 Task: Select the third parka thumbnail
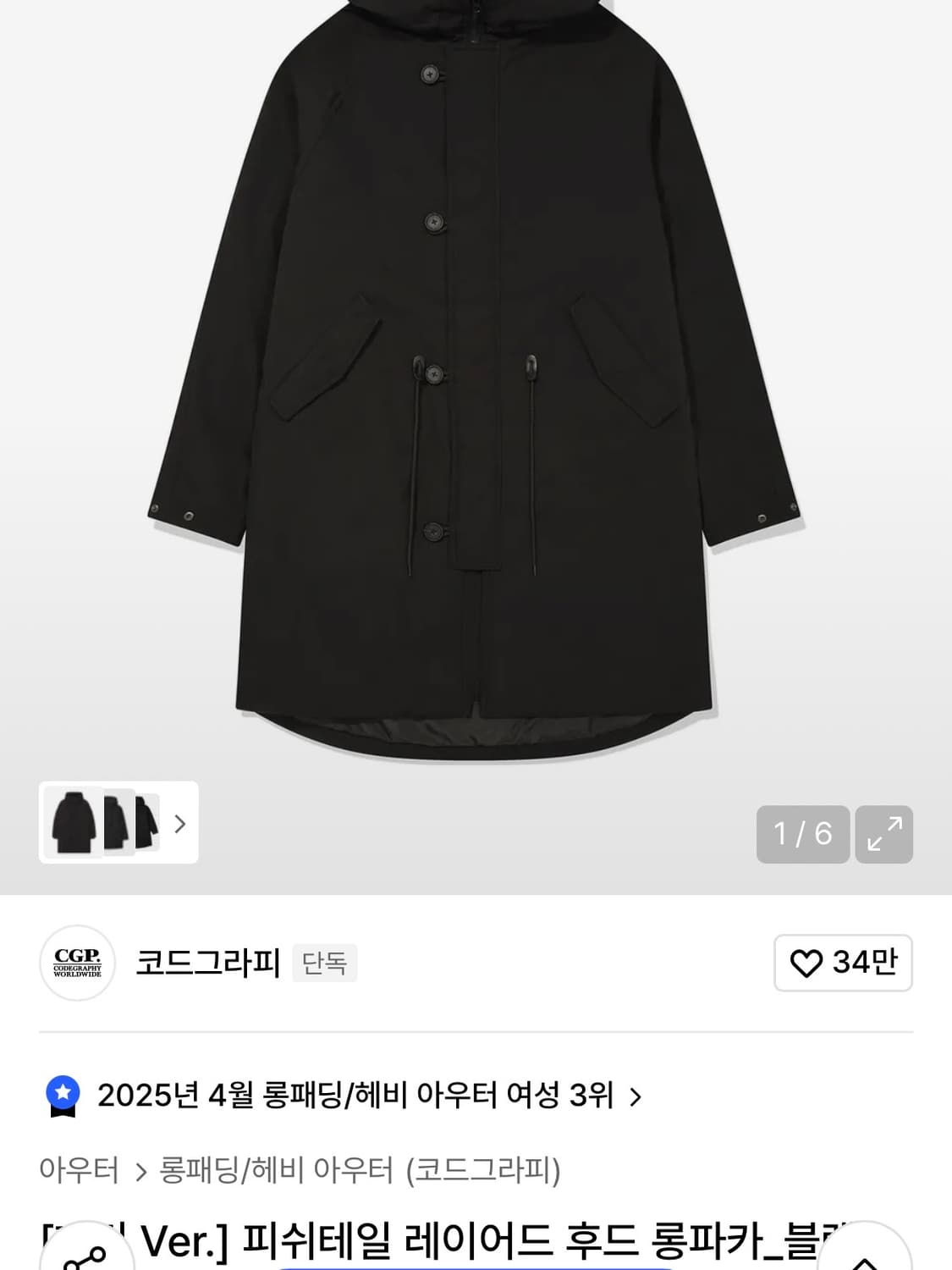(146, 825)
